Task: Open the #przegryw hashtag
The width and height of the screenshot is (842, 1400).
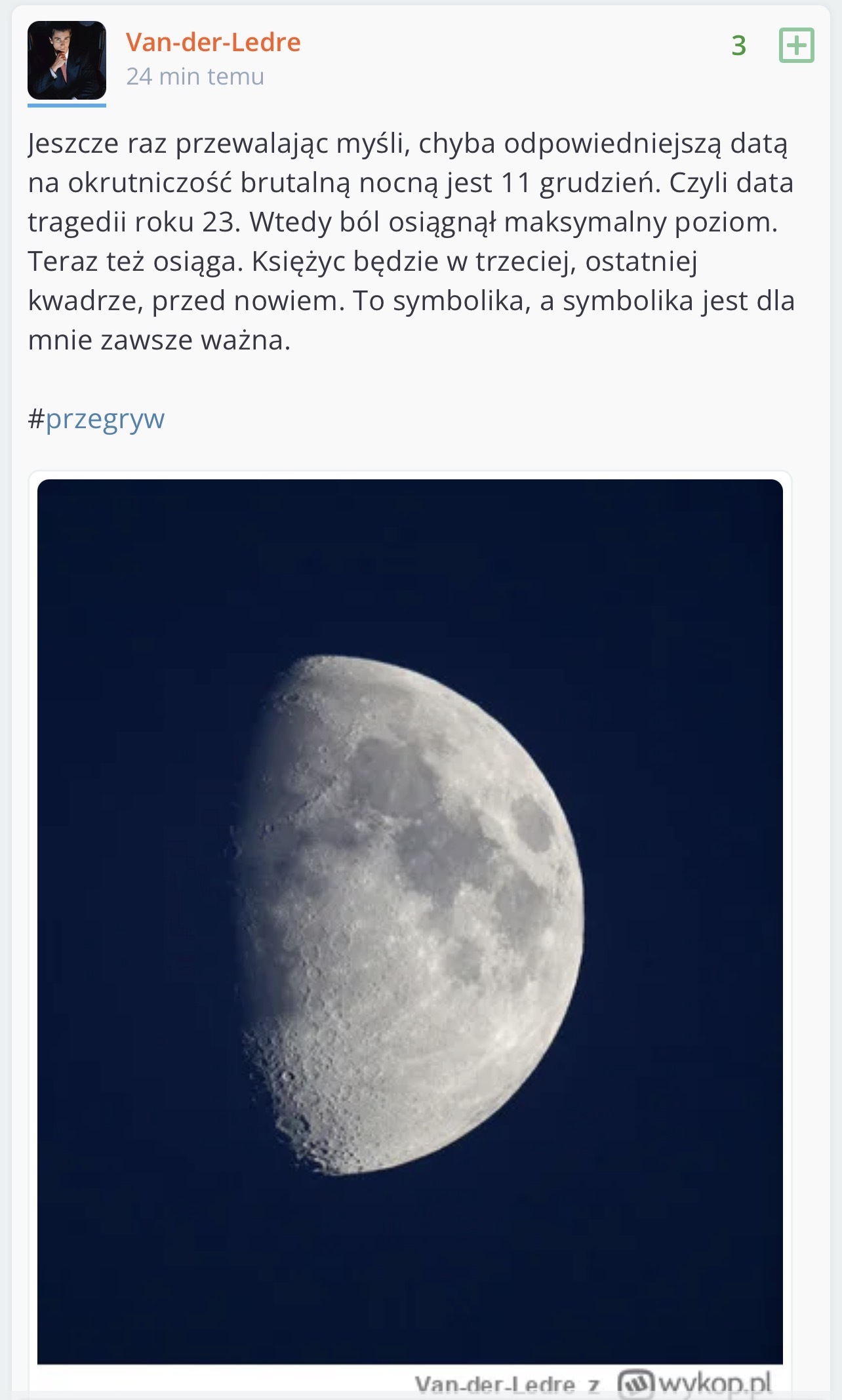Action: click(96, 418)
